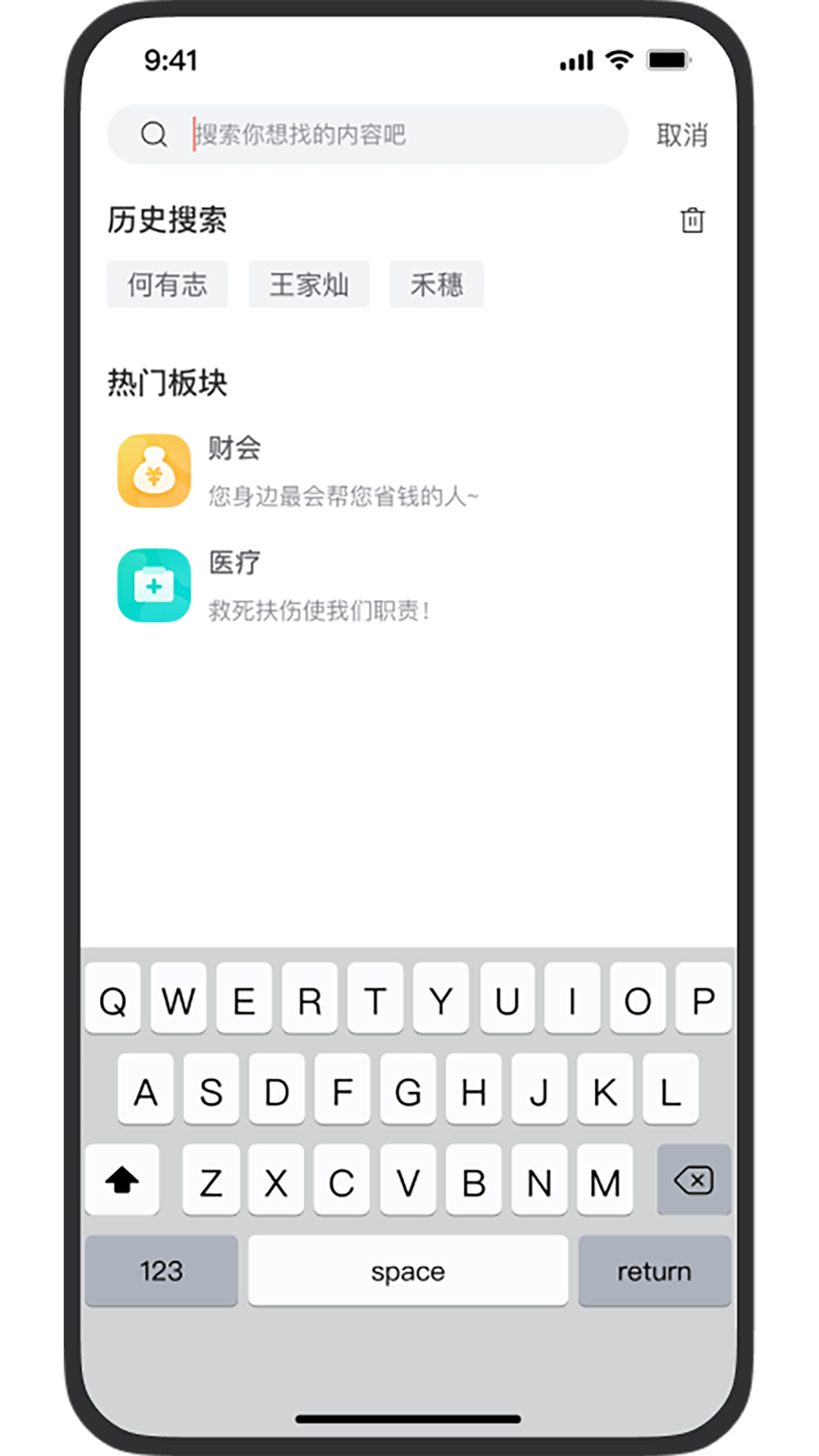Tap the search field placeholder 搜索你想找的内容吧

point(300,135)
